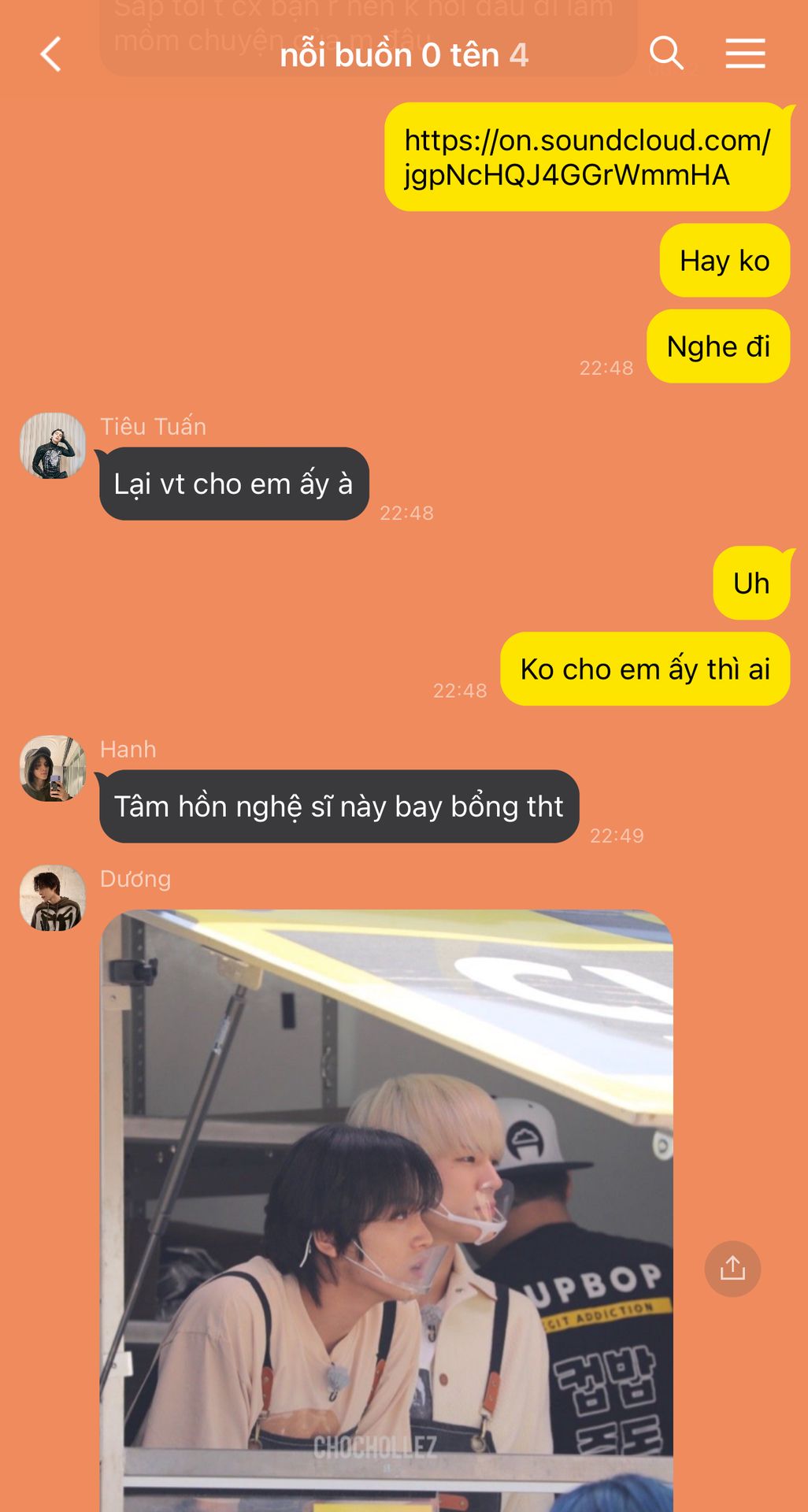The width and height of the screenshot is (808, 1512).
Task: Open the chat room menu
Action: [x=745, y=54]
